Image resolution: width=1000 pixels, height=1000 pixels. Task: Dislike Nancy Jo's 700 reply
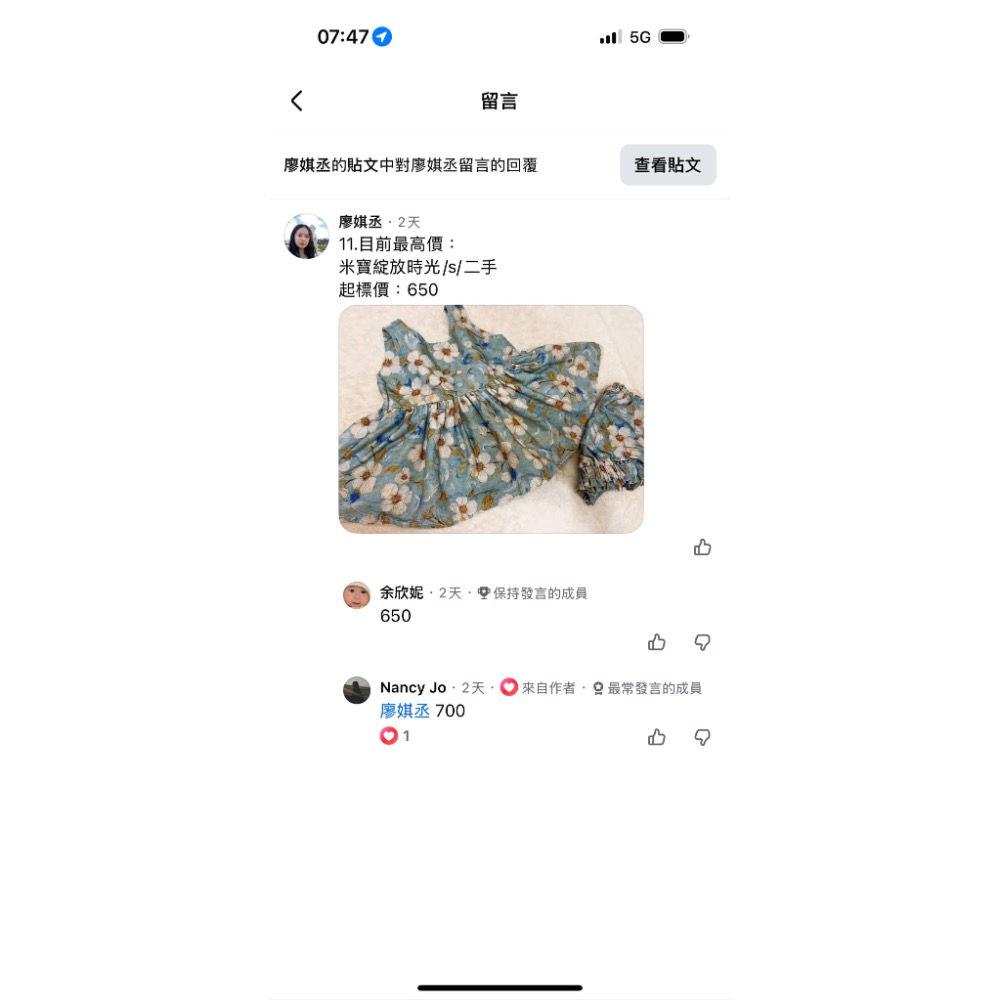tap(702, 737)
